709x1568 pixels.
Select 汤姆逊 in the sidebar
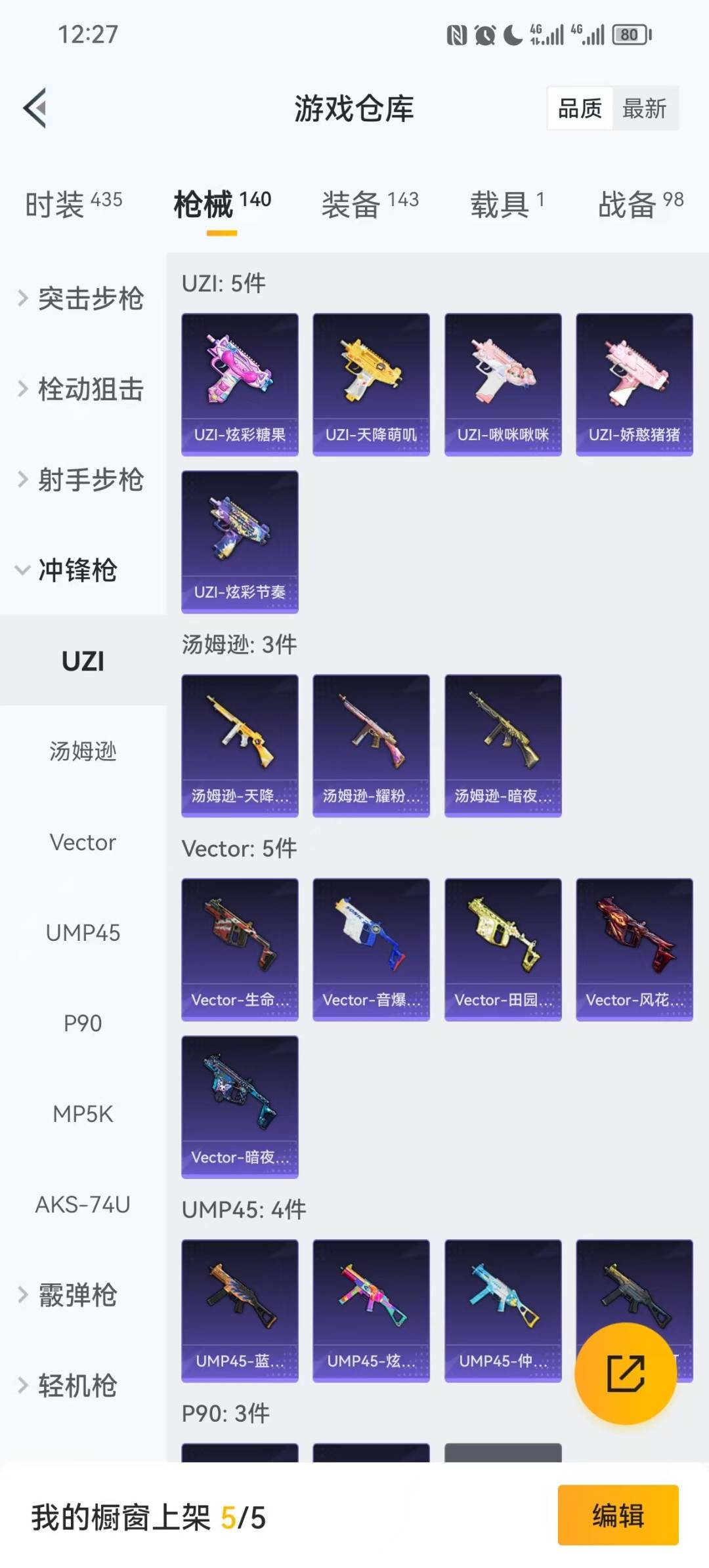[83, 753]
